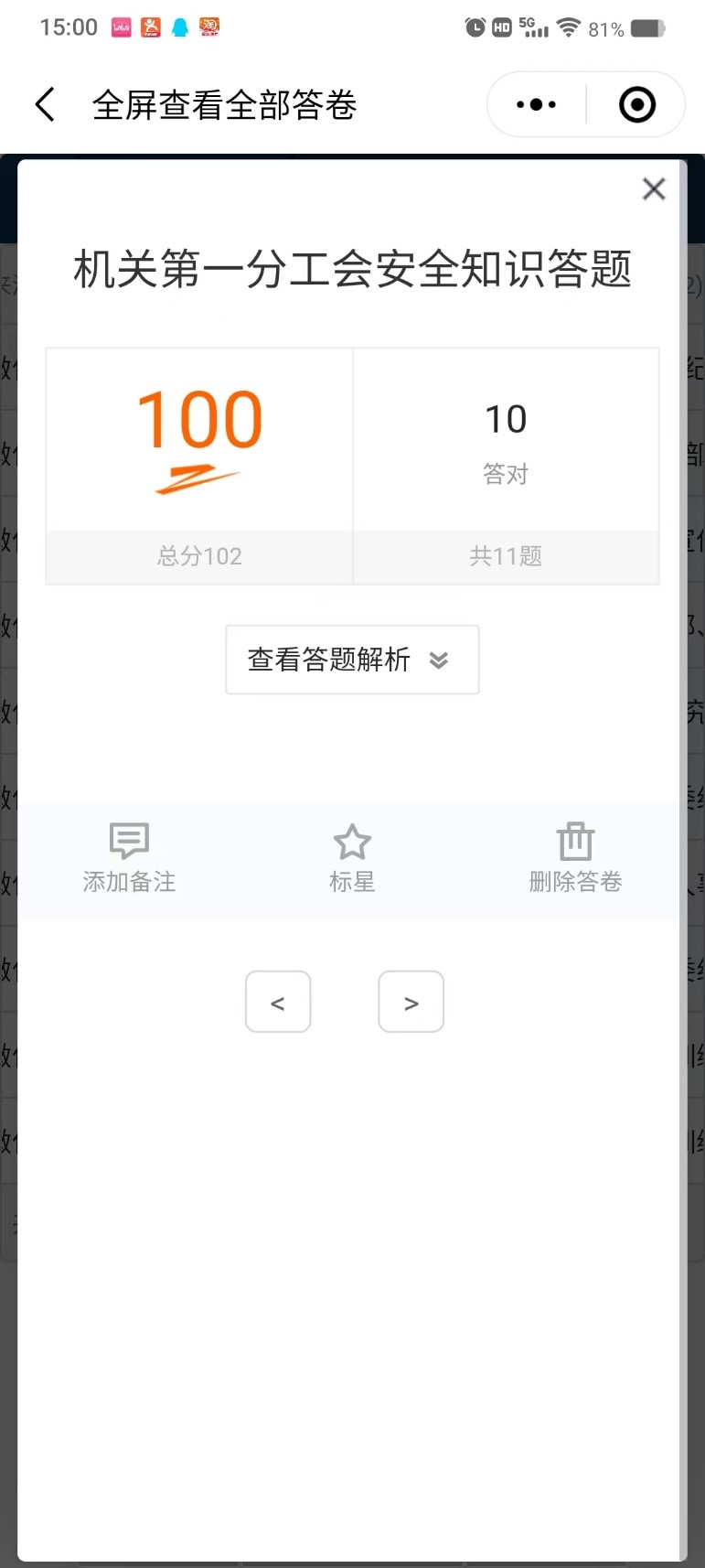Add a note with 添加备注
Screen dimensions: 705x1568
(x=129, y=859)
